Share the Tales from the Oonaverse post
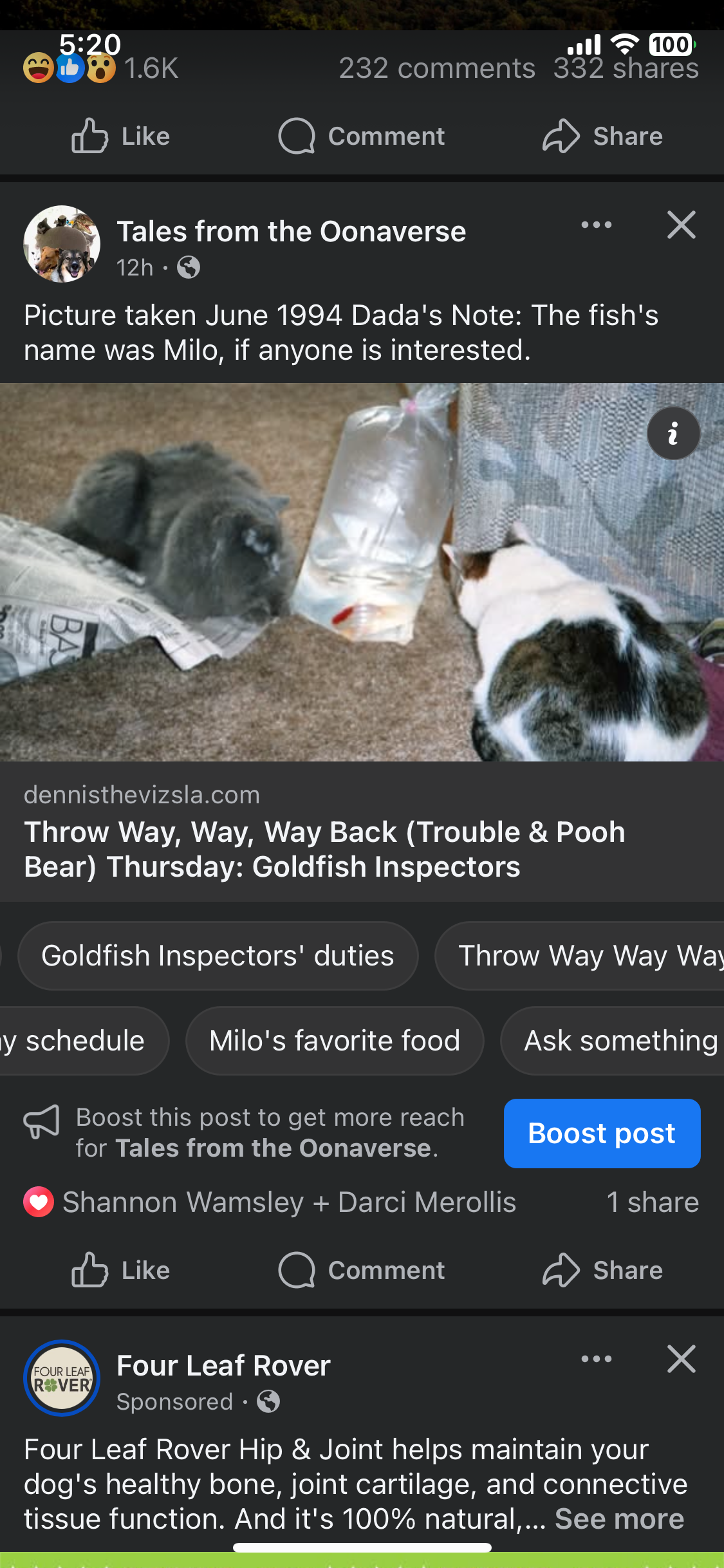Viewport: 724px width, 1568px height. pos(602,1270)
